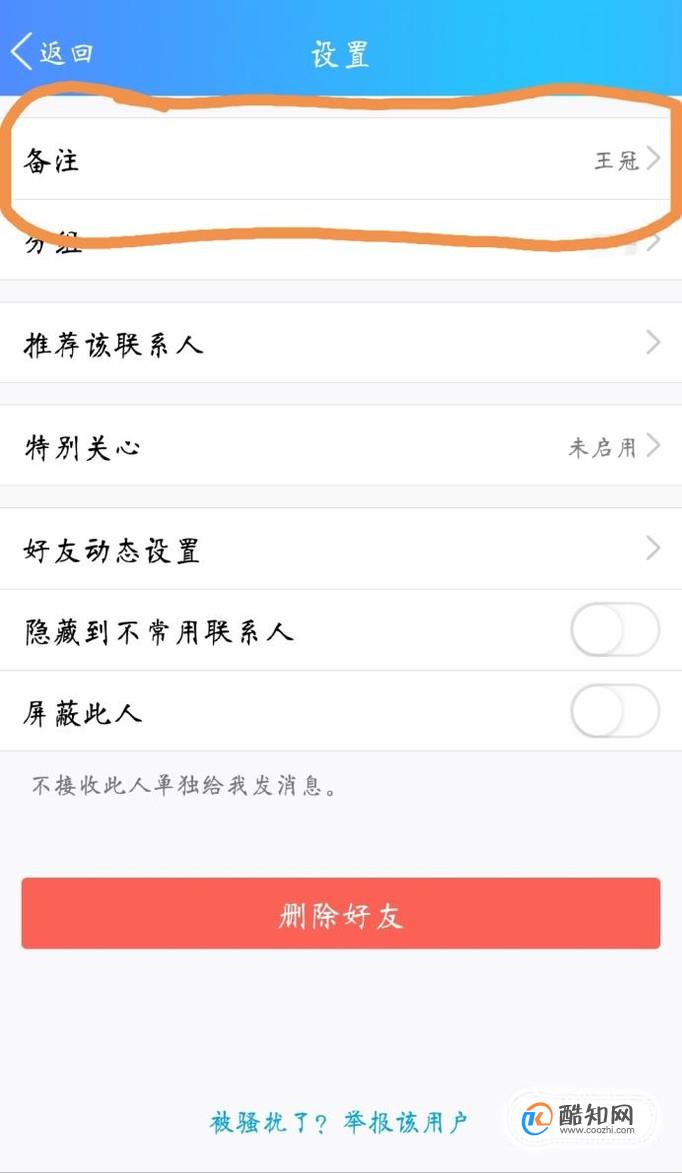Go back using the 返回 button
The height and width of the screenshot is (1173, 682).
coord(51,52)
